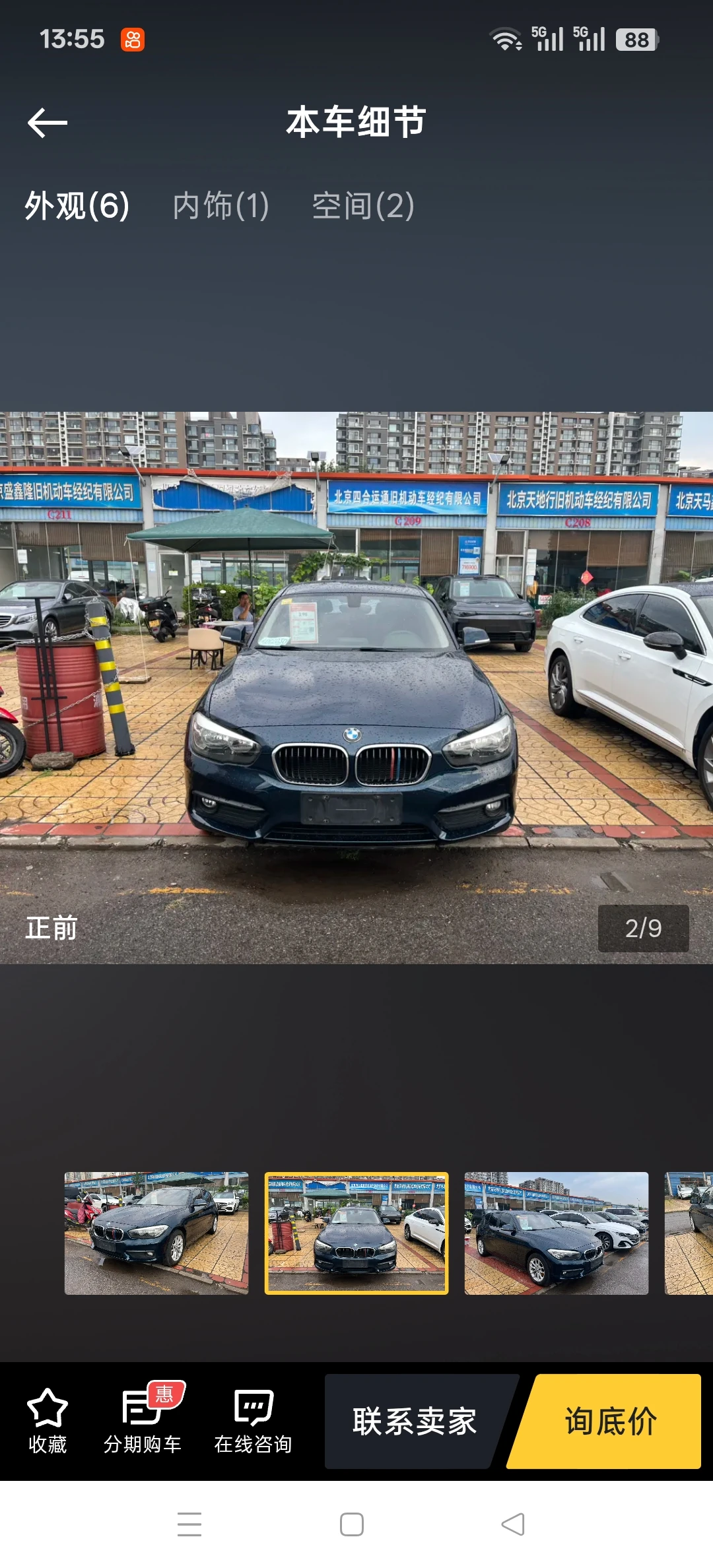The image size is (713, 1568).
Task: Select the 外观(6) tab
Action: (77, 206)
